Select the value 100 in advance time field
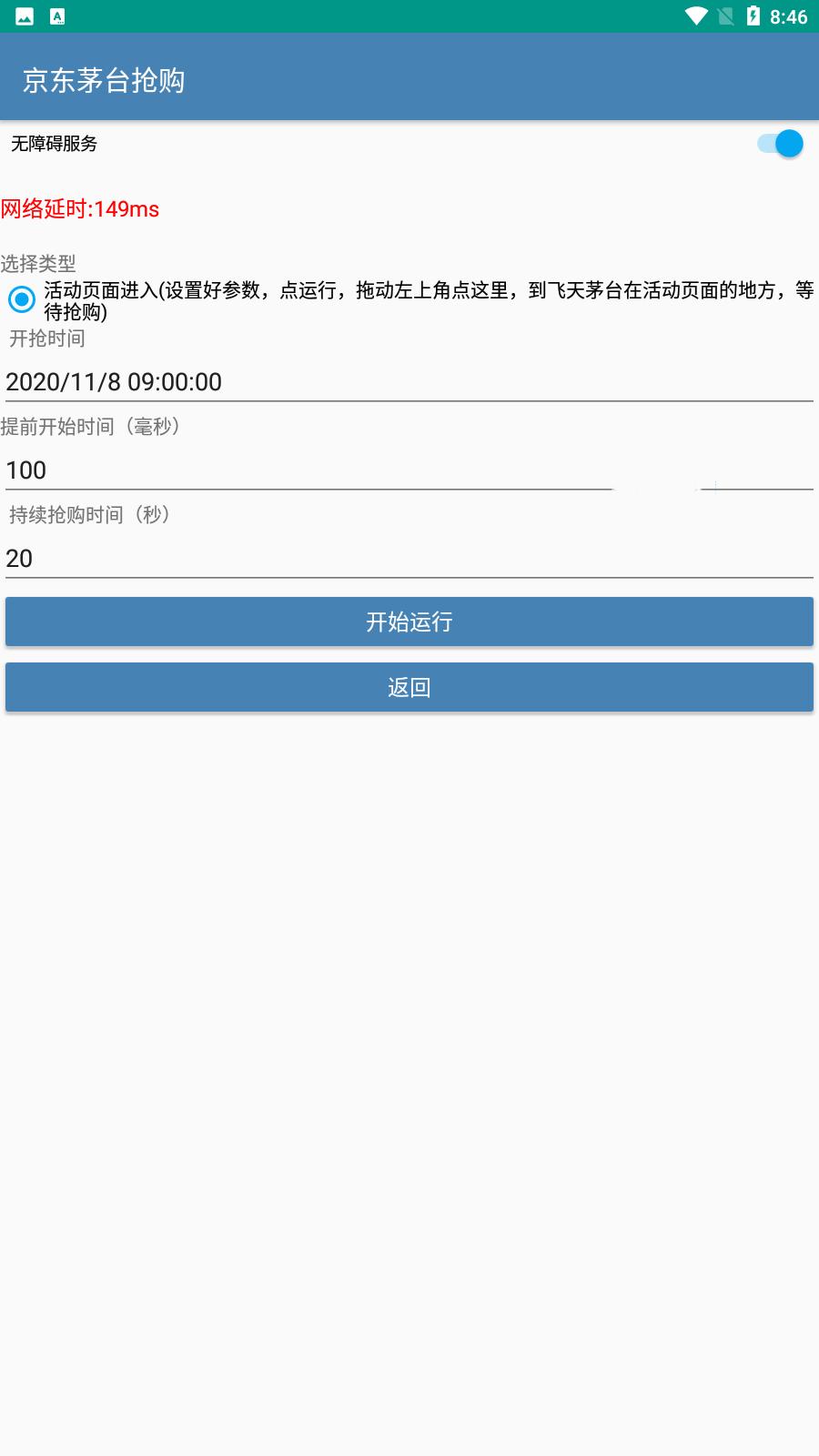Viewport: 819px width, 1456px height. pos(24,470)
